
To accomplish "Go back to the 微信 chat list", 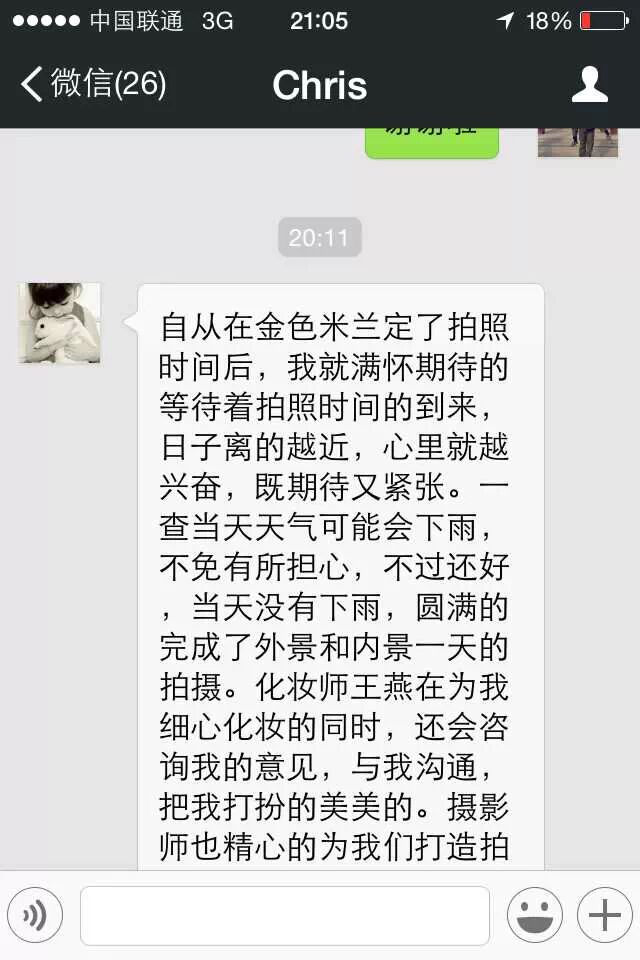I will [x=92, y=84].
